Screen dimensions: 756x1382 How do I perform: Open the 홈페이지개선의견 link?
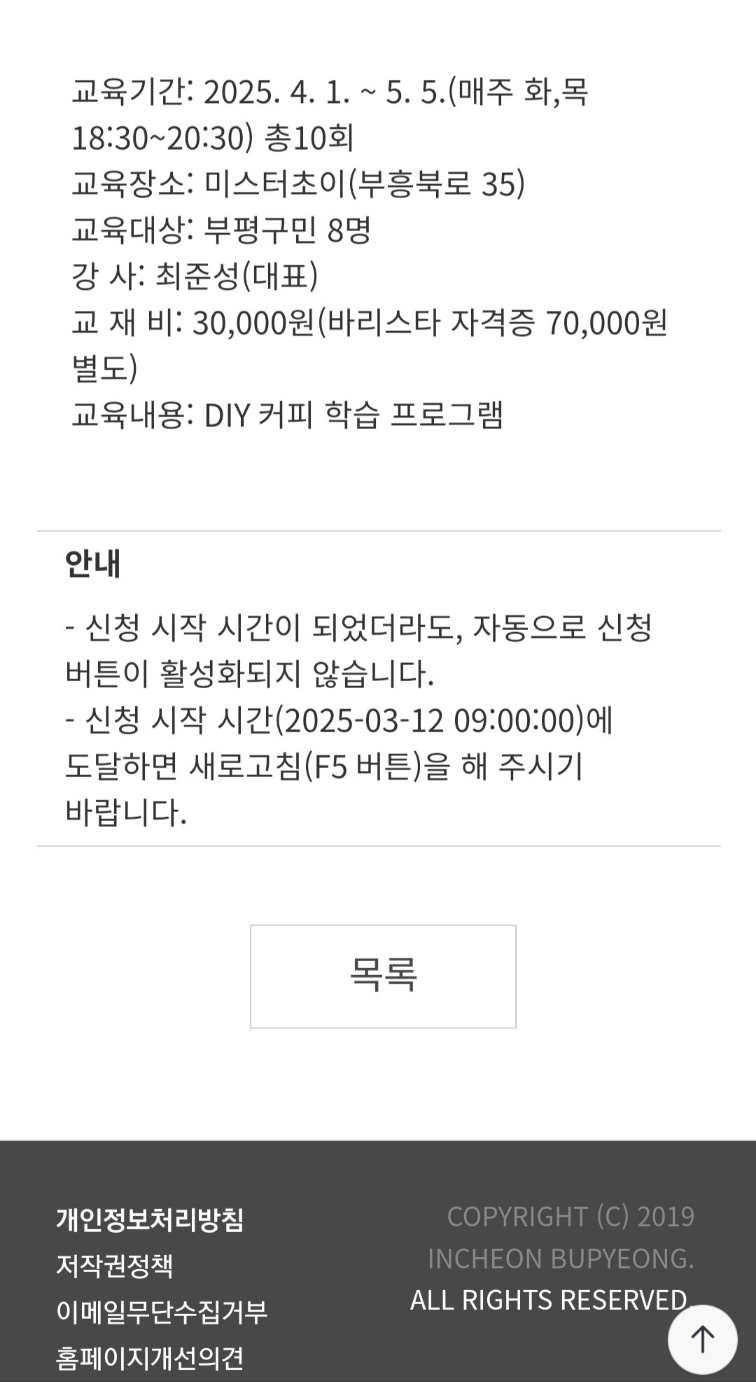150,1357
